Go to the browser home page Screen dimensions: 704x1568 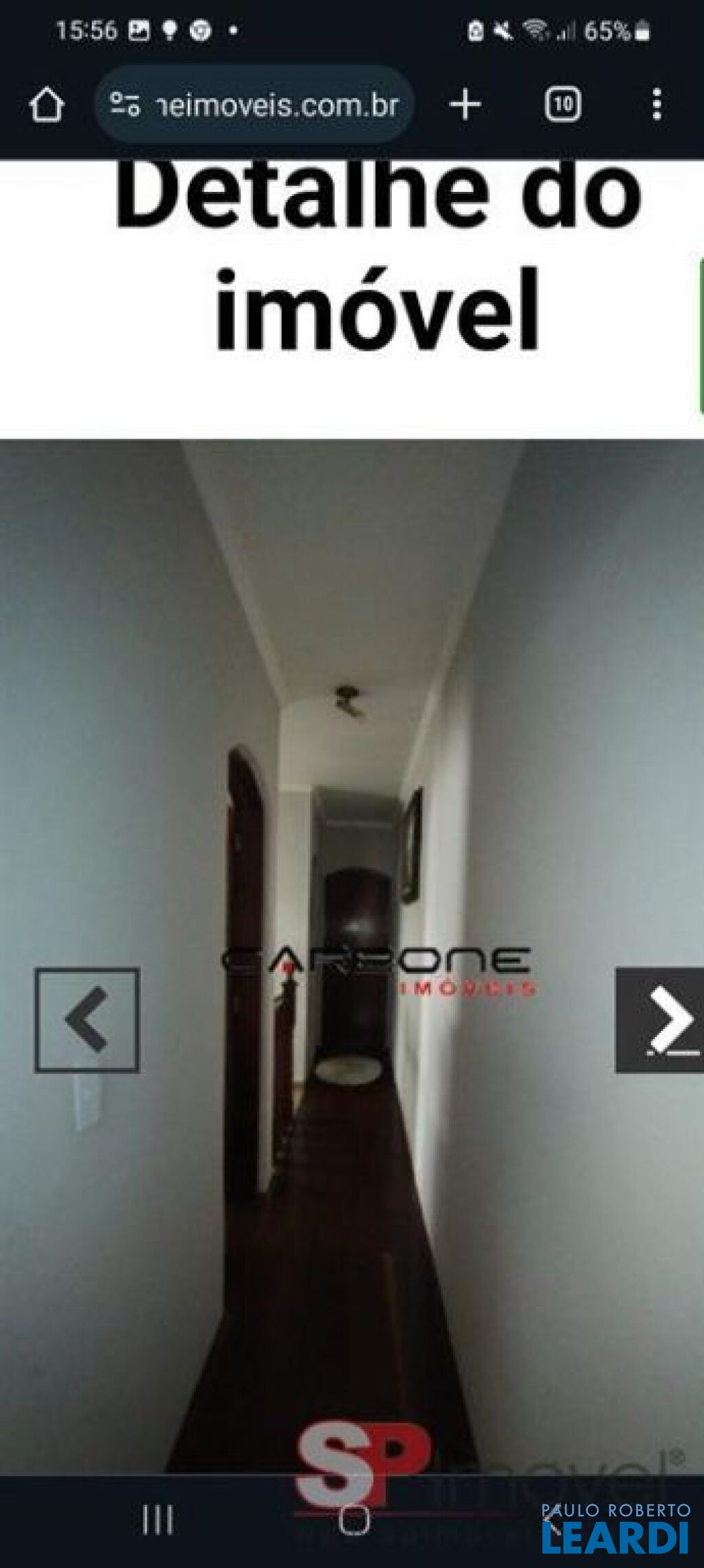[x=47, y=105]
